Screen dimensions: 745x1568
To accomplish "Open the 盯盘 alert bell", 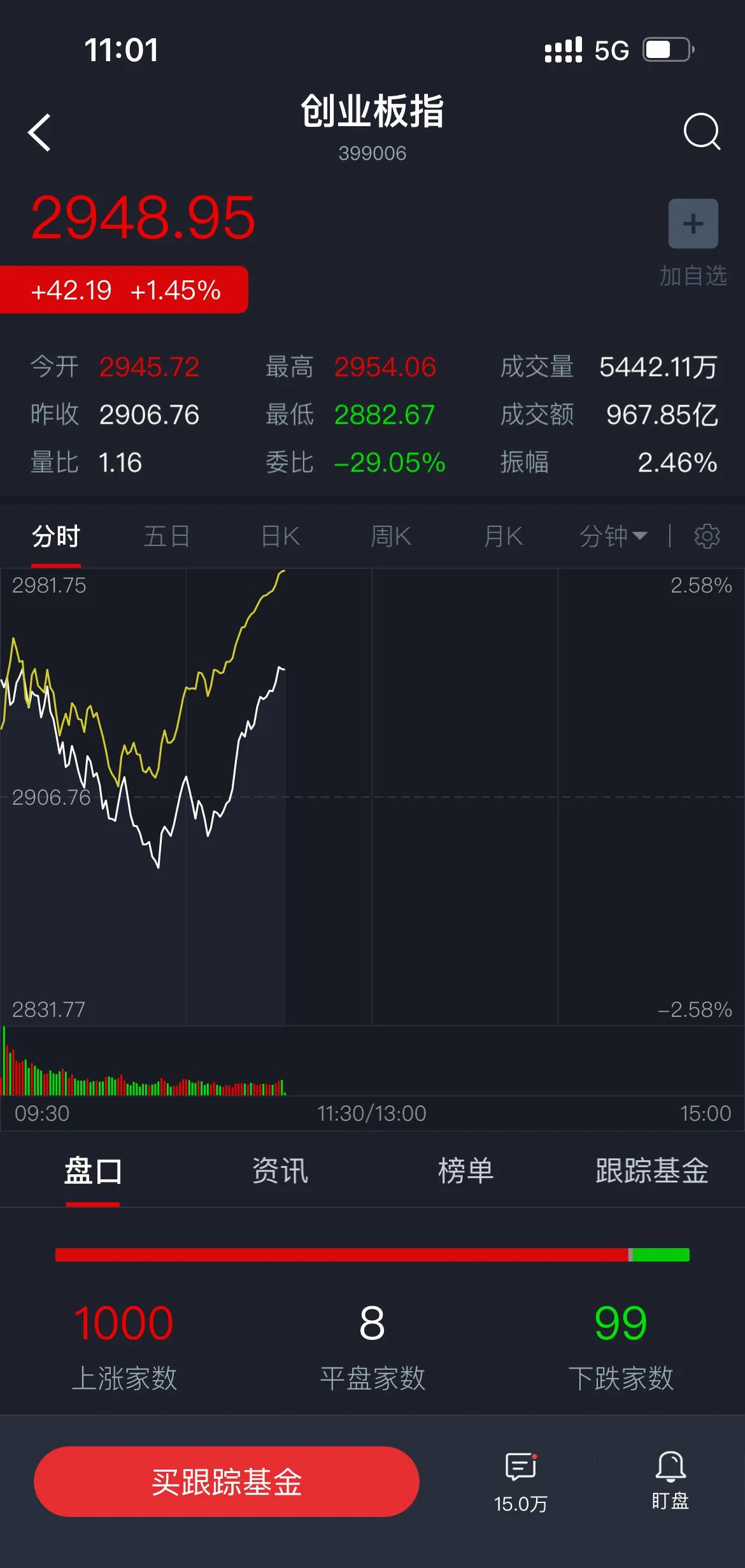I will (x=670, y=1479).
